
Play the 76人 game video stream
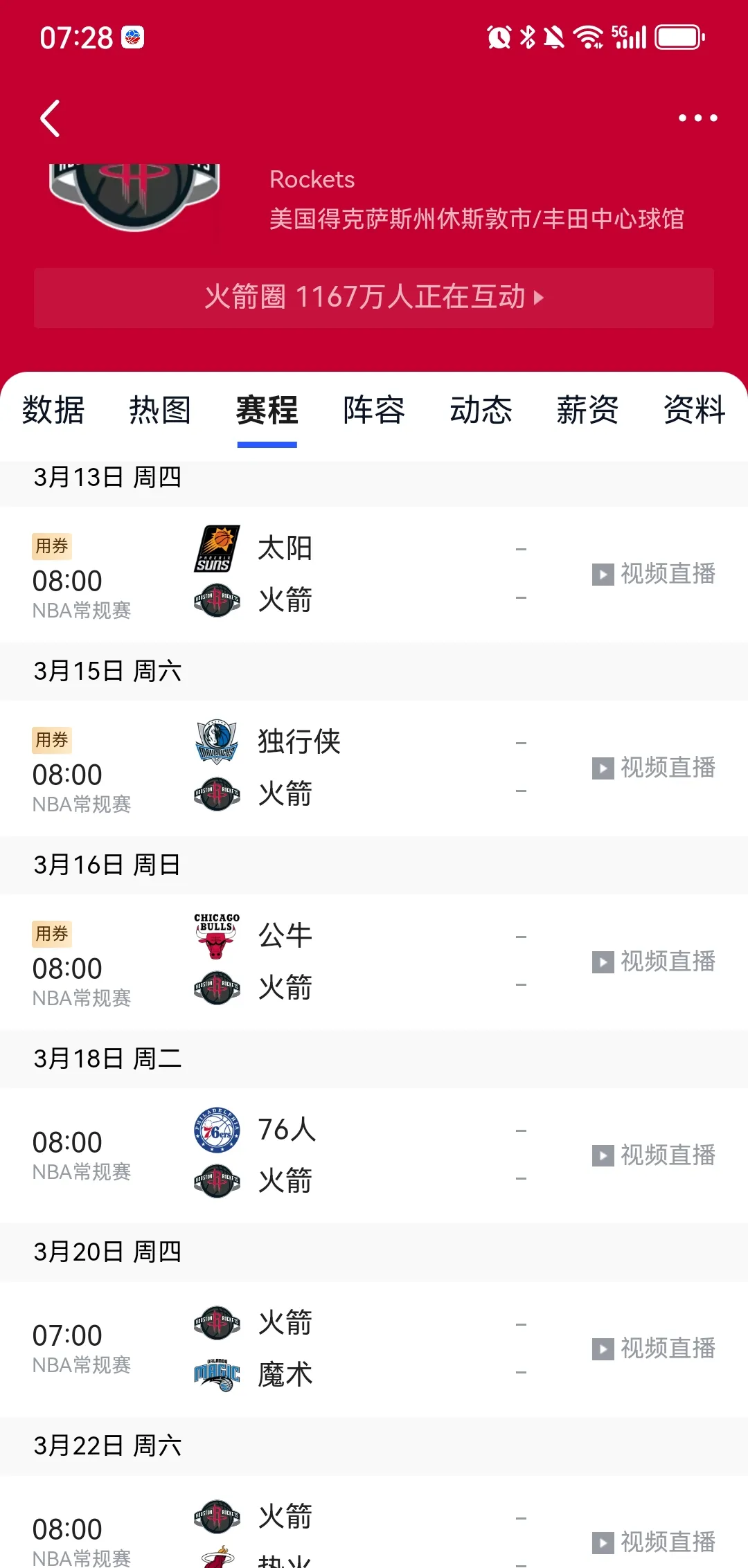click(x=654, y=1155)
